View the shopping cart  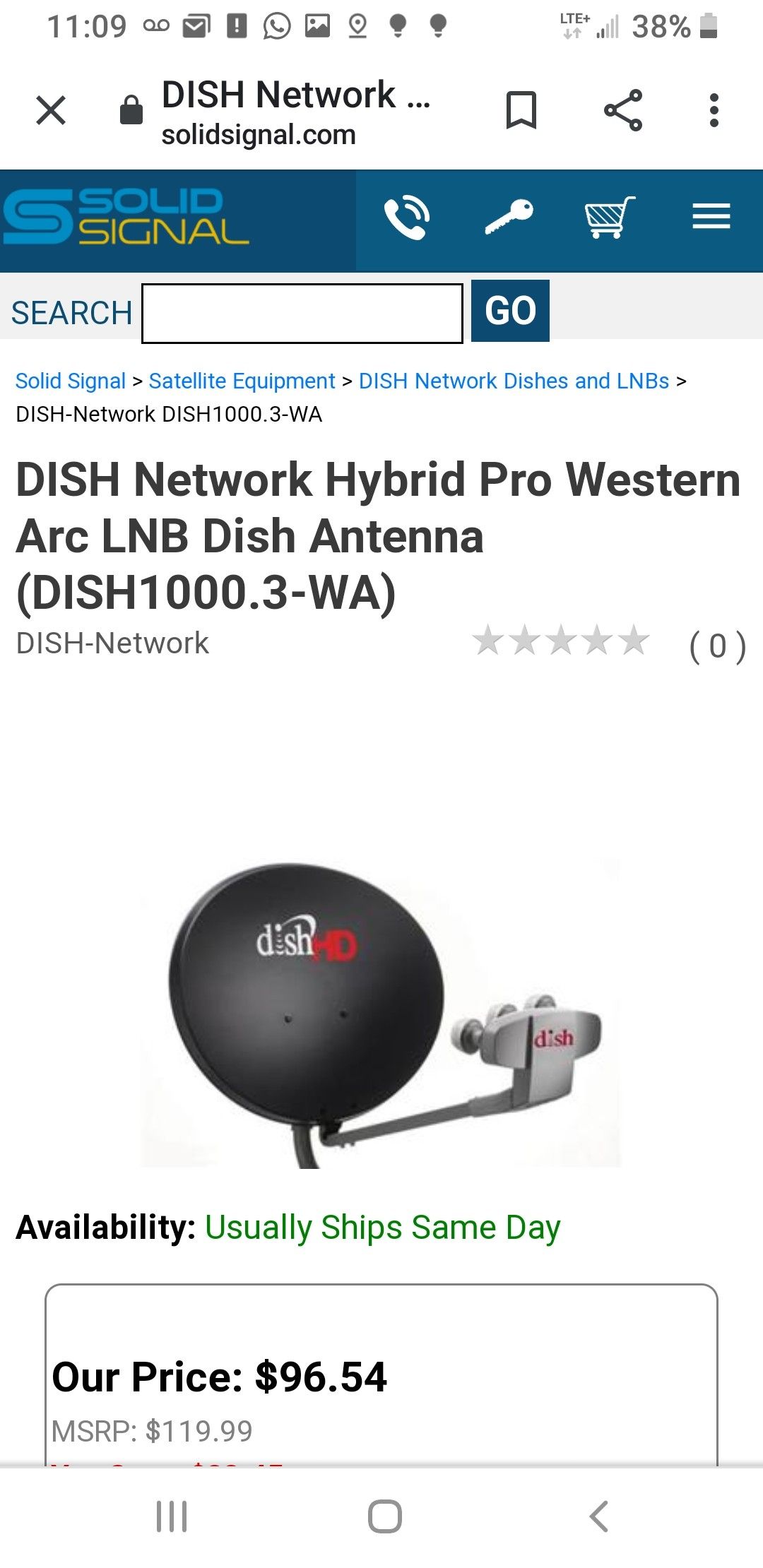(610, 217)
